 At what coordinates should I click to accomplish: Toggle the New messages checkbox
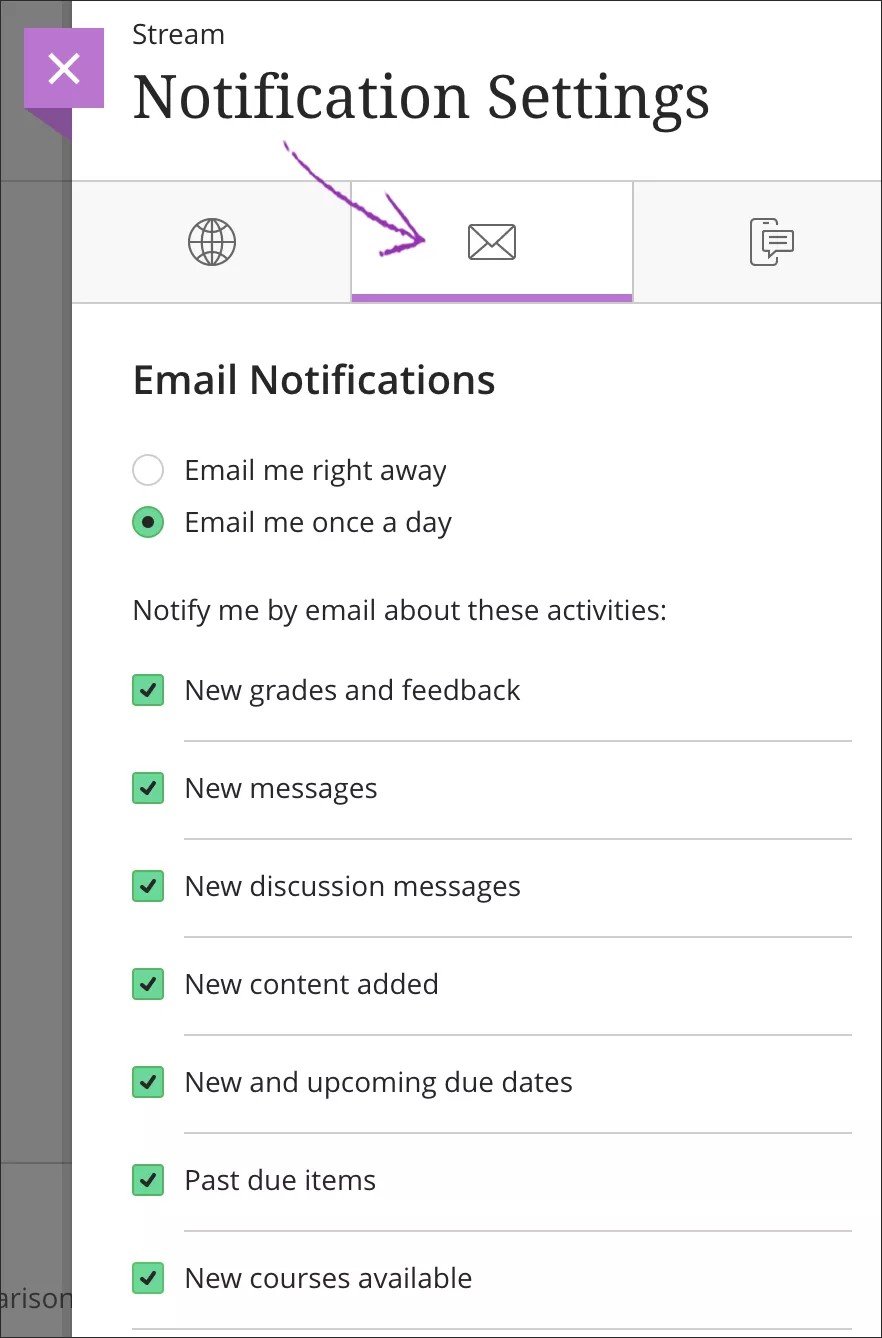[x=148, y=788]
